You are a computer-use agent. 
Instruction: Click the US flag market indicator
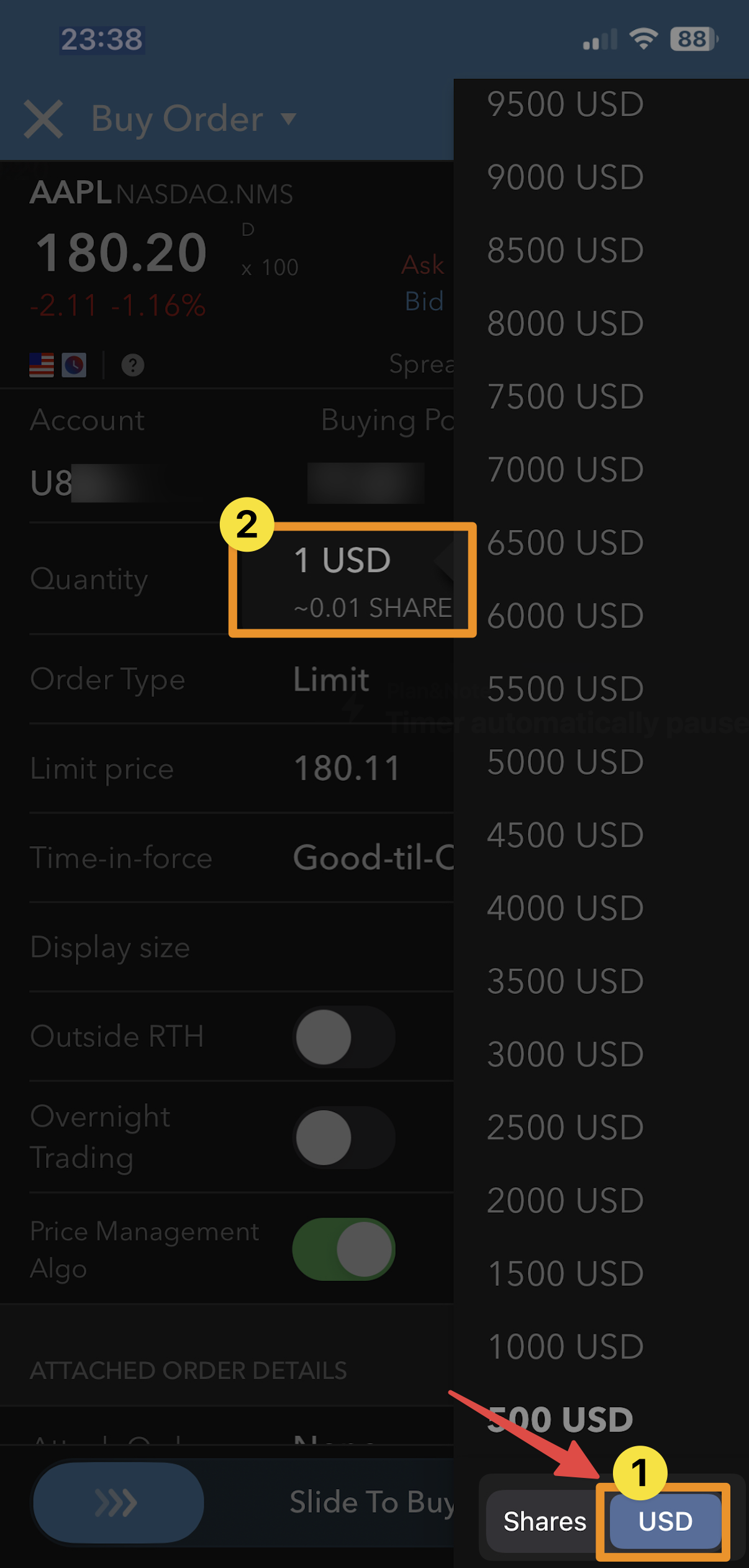click(x=42, y=365)
